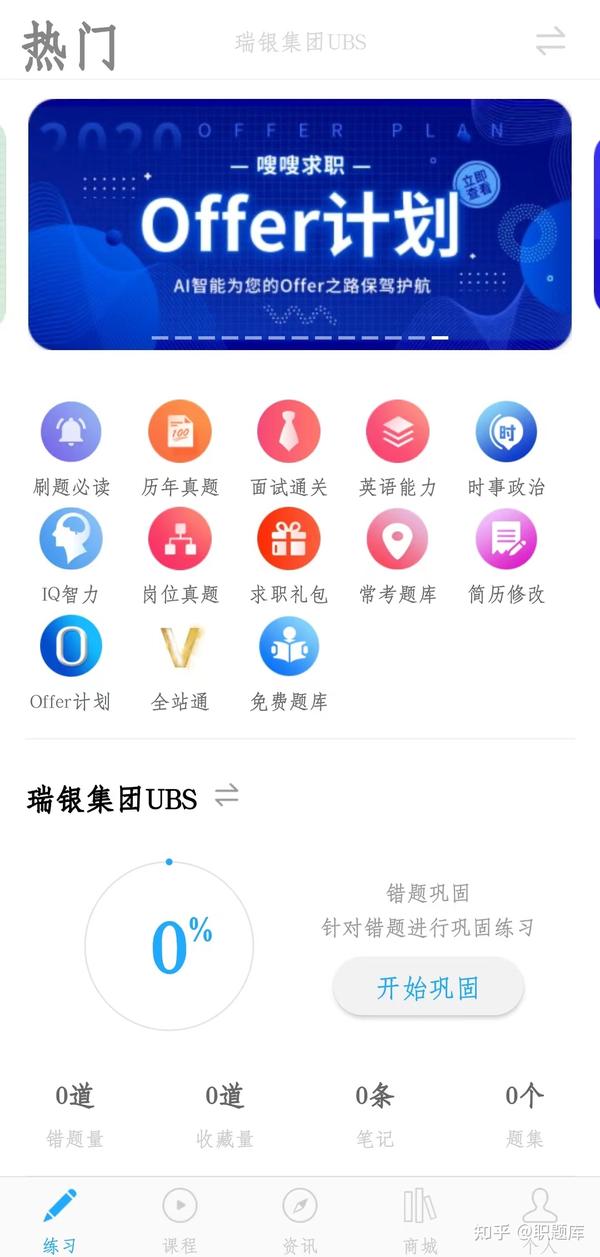Open 刷题必读 section
Image resolution: width=600 pixels, height=1257 pixels.
click(71, 432)
